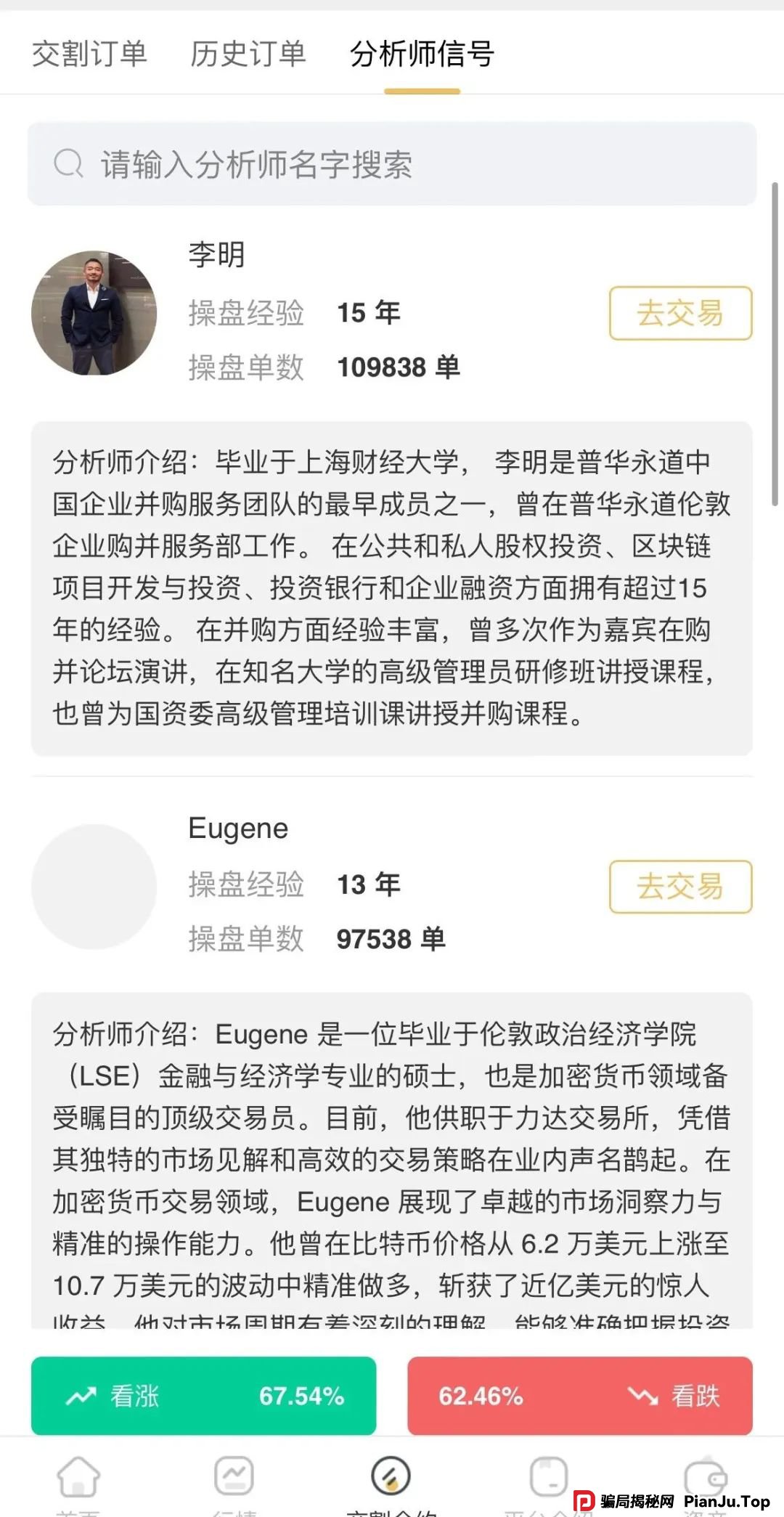Tap 去交易 next to 李明
Image resolution: width=784 pixels, height=1517 pixels.
[680, 313]
